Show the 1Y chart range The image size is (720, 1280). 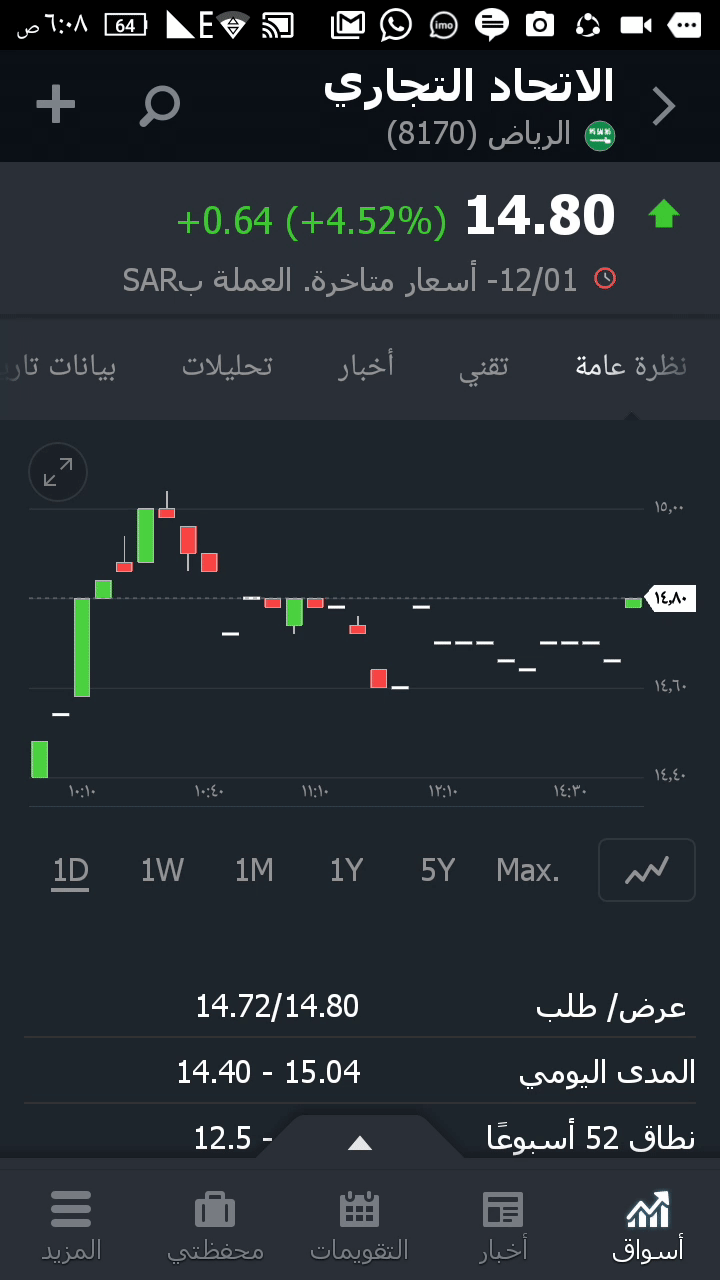346,871
